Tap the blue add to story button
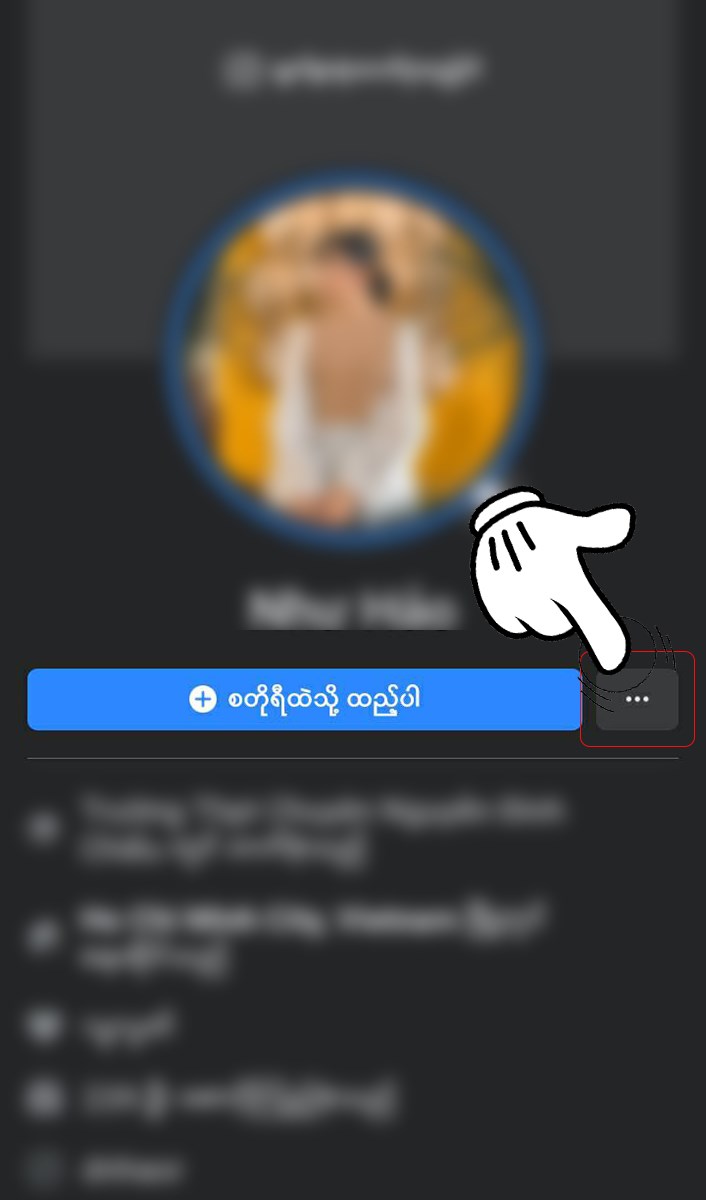Viewport: 706px width, 1200px height. click(304, 700)
